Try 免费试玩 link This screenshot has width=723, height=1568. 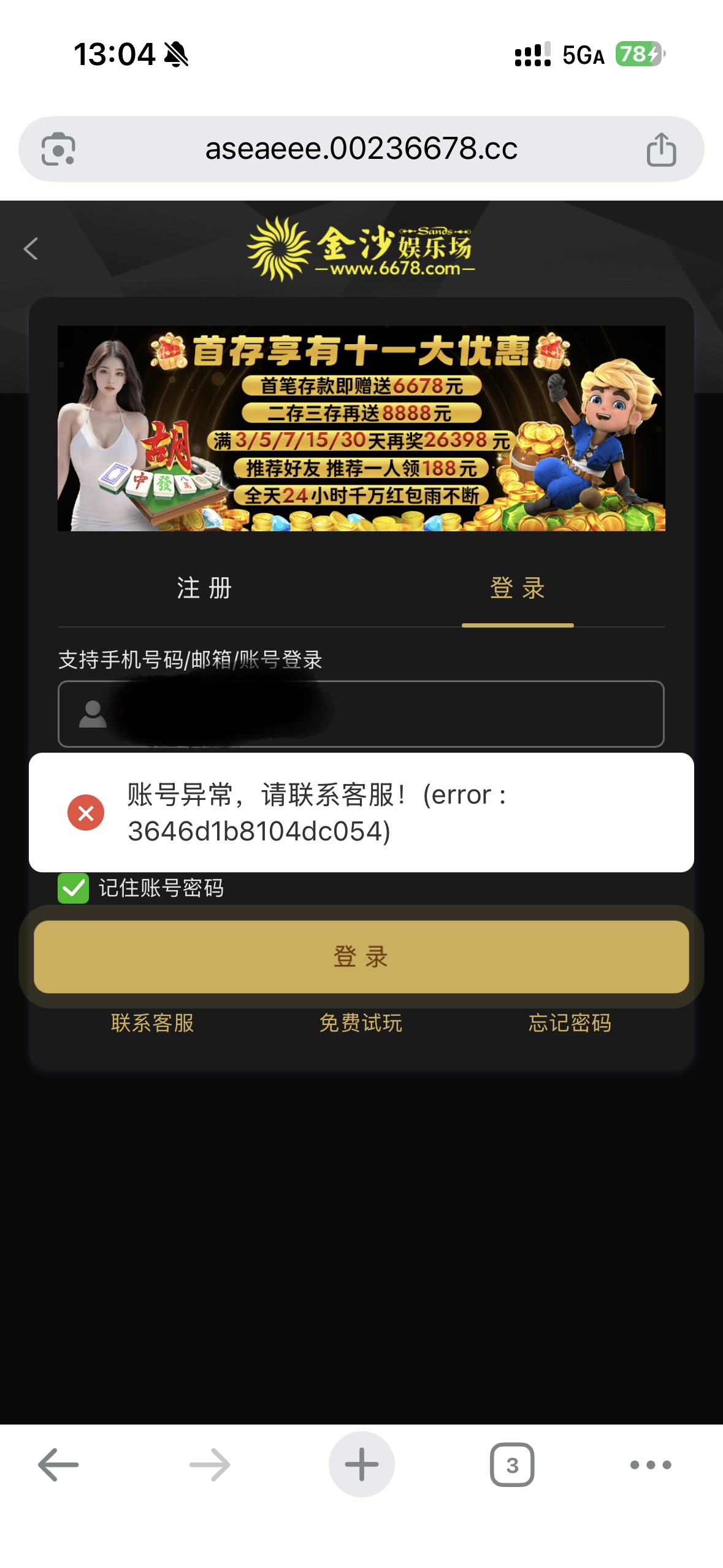coord(361,1023)
